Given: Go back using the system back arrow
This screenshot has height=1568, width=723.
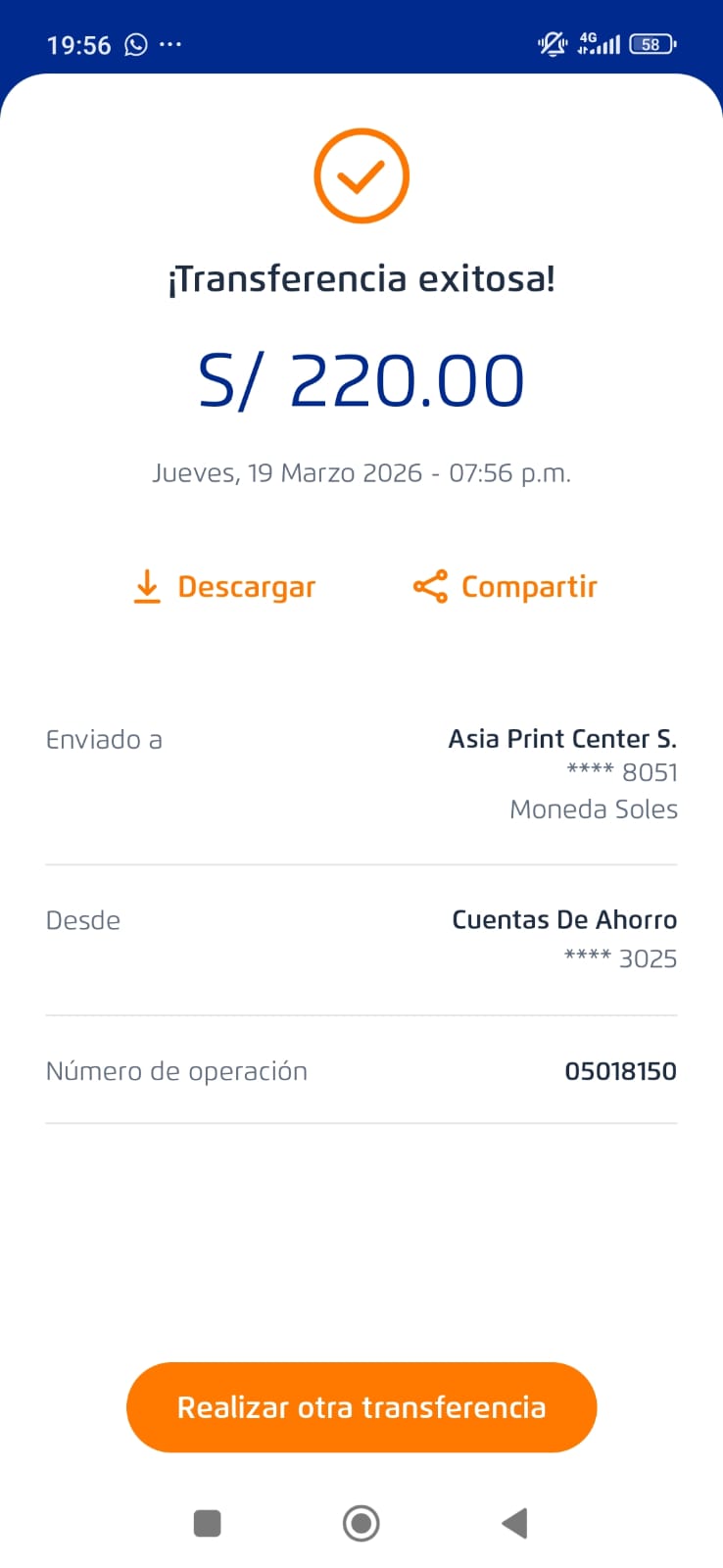Looking at the screenshot, I should (514, 1523).
